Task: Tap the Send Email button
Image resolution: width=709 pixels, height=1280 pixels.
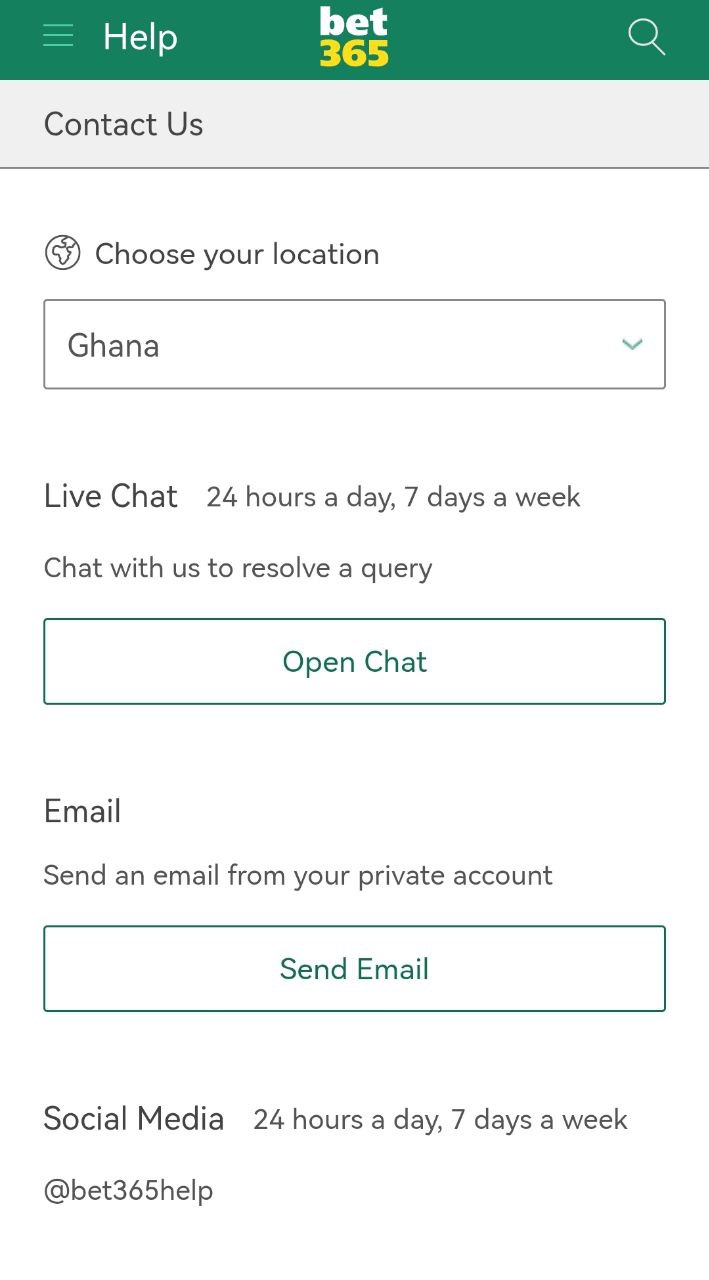Action: (x=354, y=968)
